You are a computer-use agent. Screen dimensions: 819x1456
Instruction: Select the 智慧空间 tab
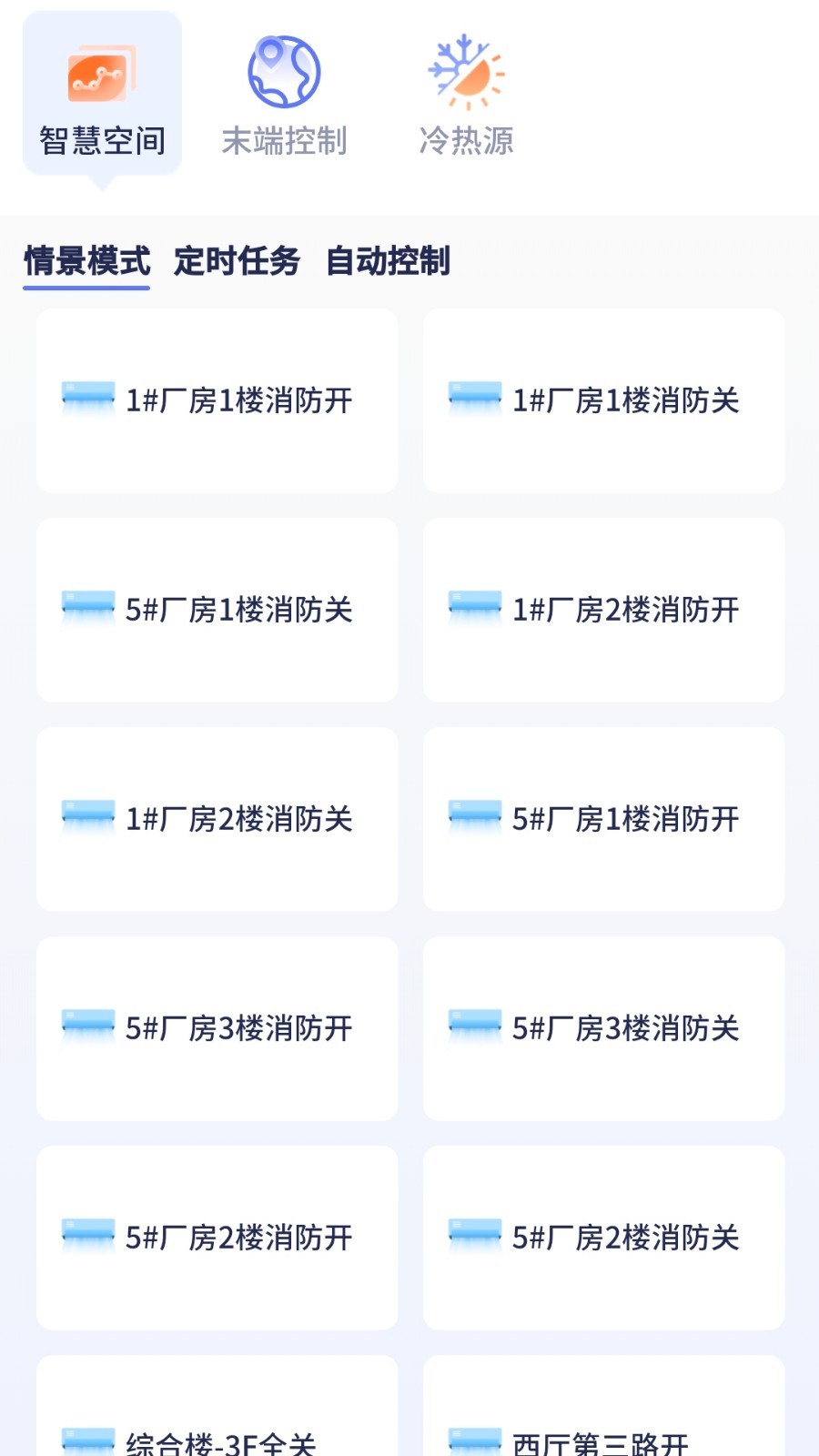click(x=102, y=97)
